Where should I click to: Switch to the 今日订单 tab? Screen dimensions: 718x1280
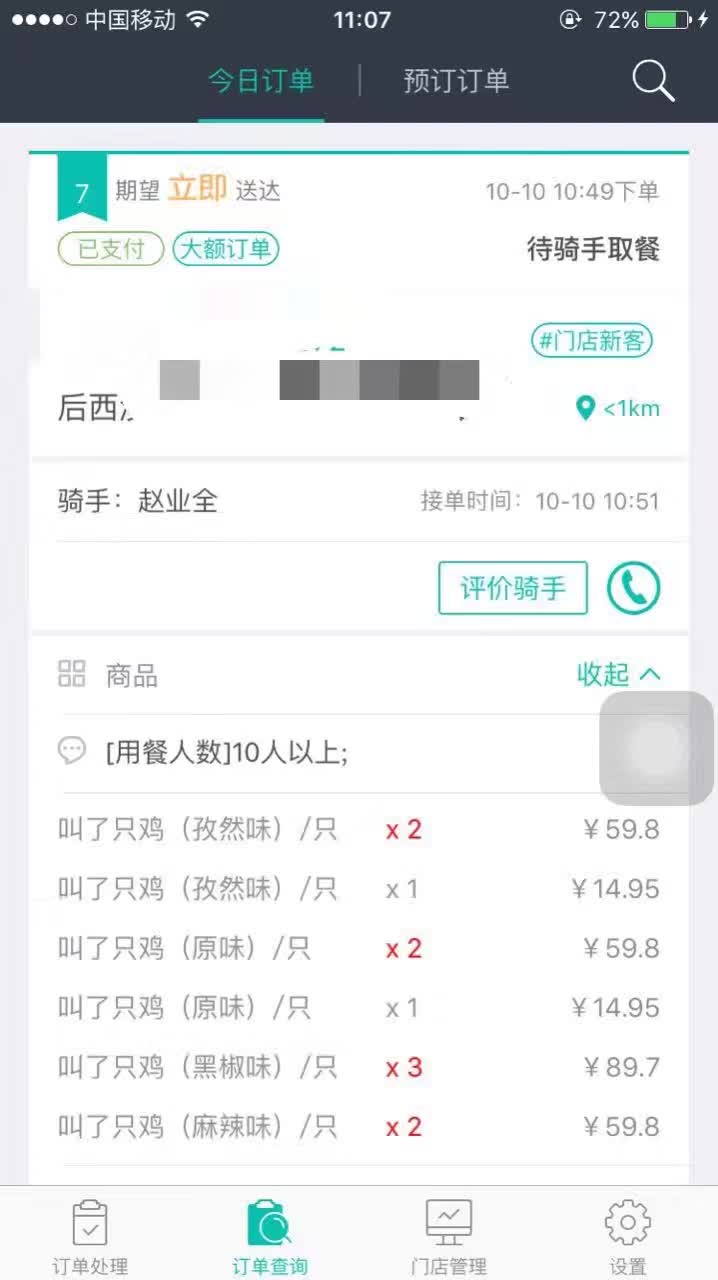click(261, 81)
